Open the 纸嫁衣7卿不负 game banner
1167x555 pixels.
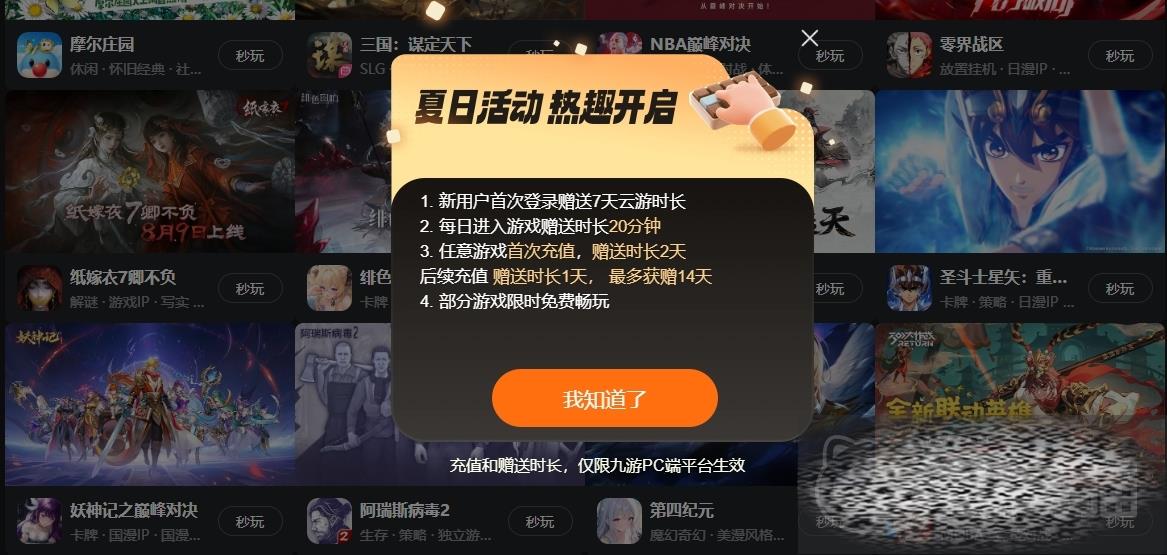point(150,172)
